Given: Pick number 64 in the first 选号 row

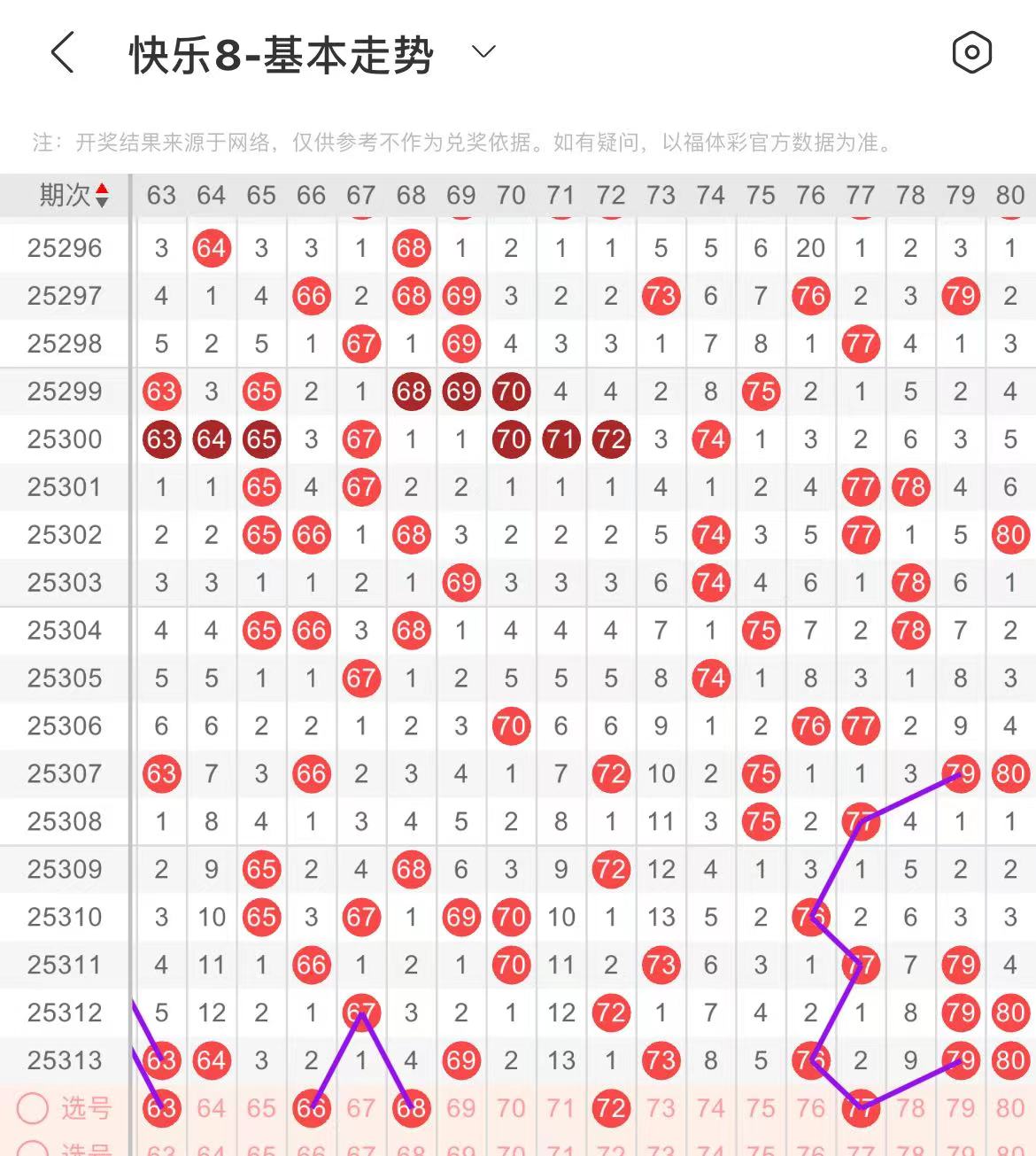Looking at the screenshot, I should pos(211,1108).
